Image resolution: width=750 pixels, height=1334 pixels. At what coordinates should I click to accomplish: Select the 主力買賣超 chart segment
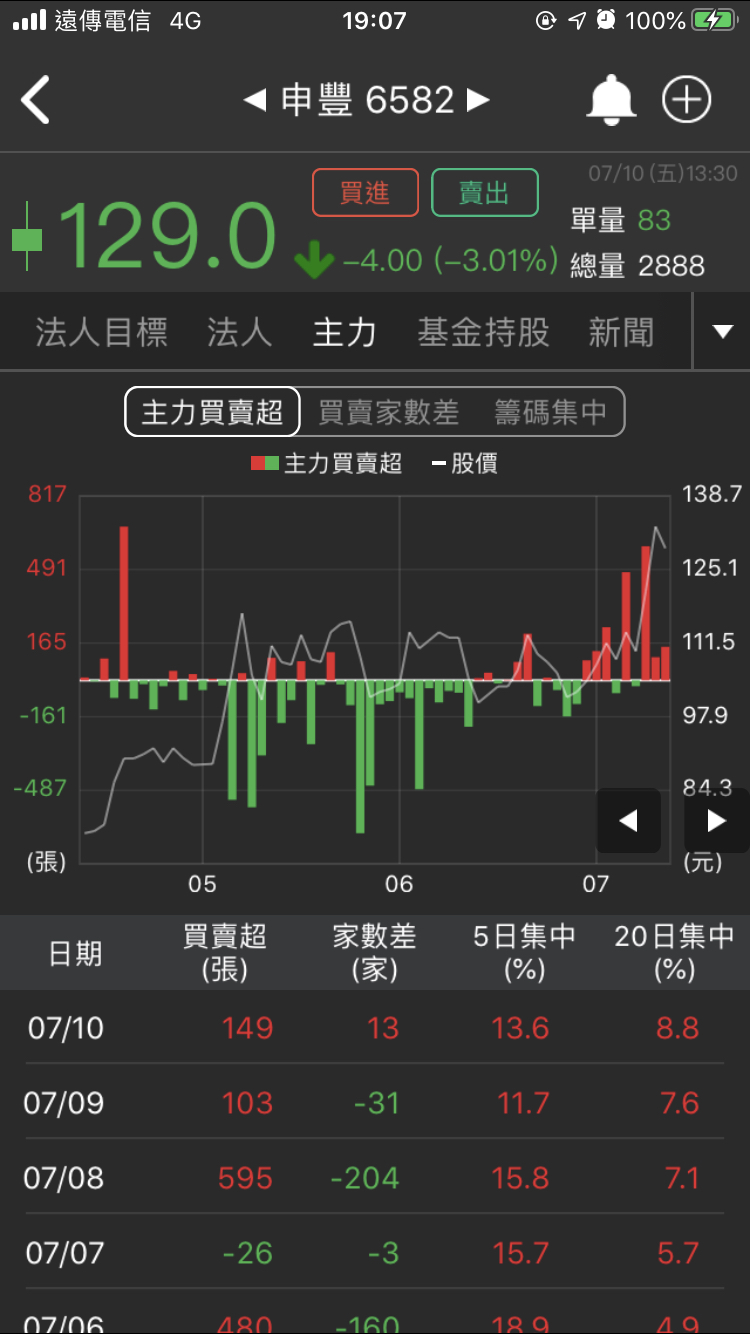tap(212, 412)
